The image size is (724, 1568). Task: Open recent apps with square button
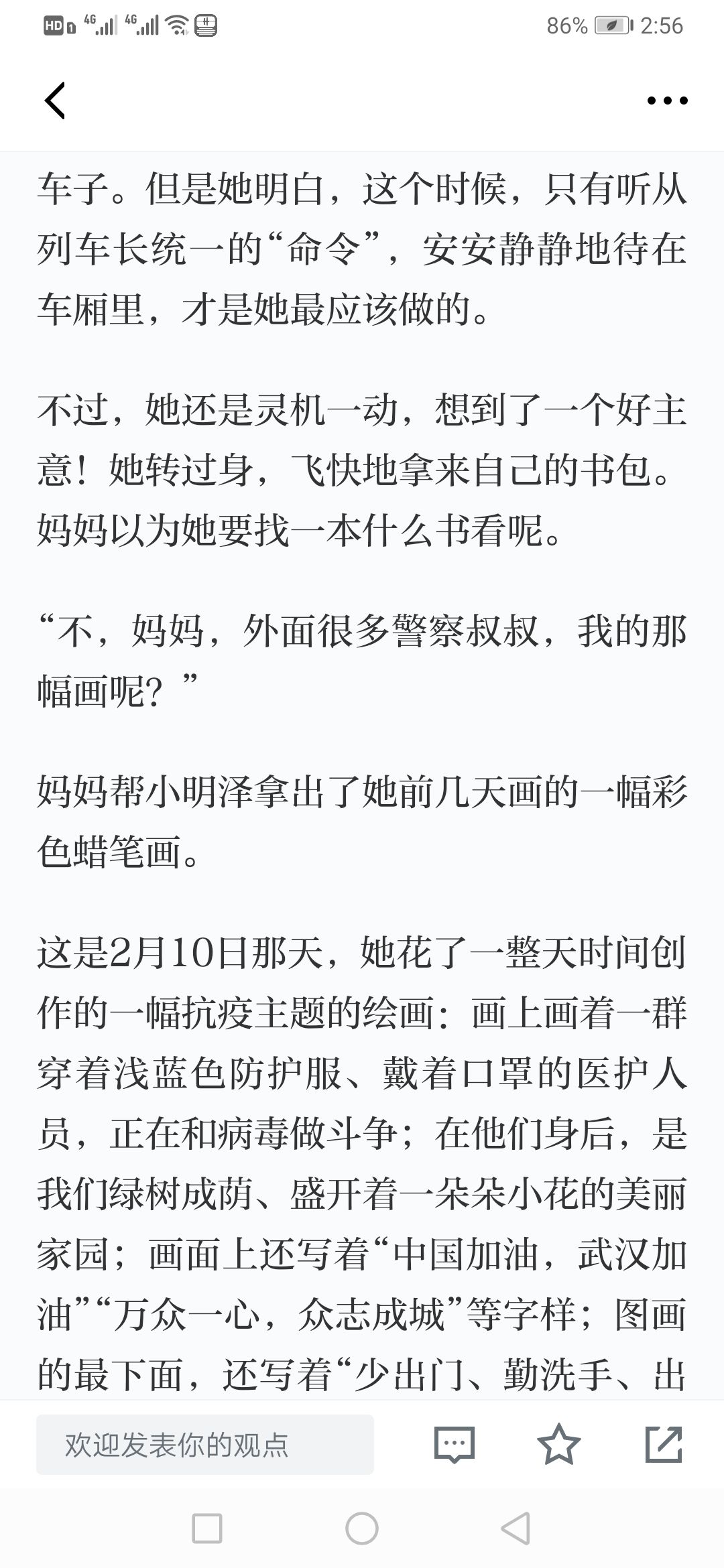pos(207,1529)
